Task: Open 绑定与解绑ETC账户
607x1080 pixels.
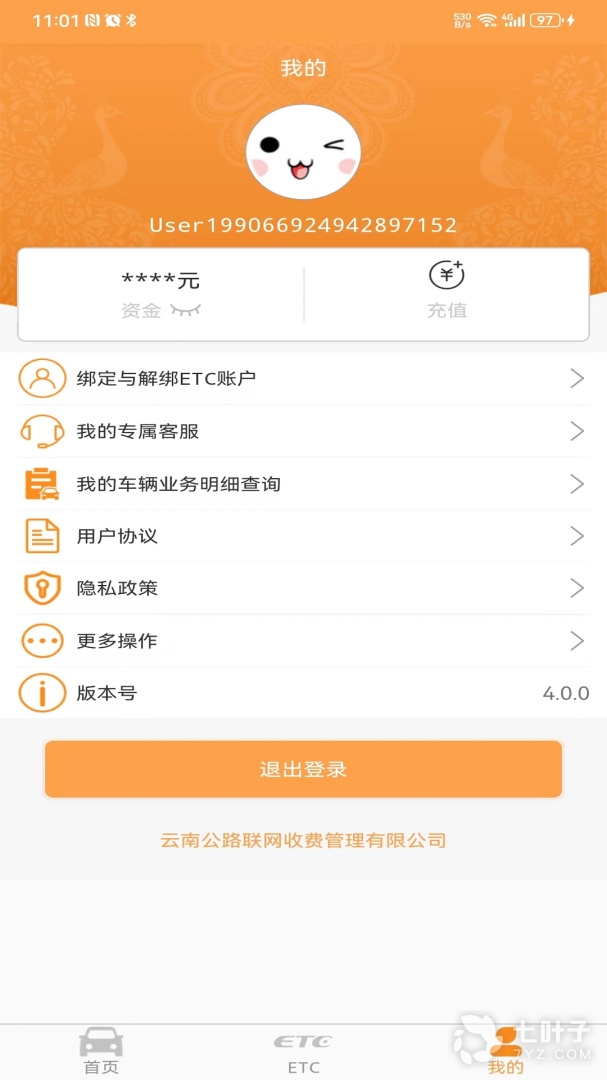Action: pyautogui.click(x=303, y=379)
